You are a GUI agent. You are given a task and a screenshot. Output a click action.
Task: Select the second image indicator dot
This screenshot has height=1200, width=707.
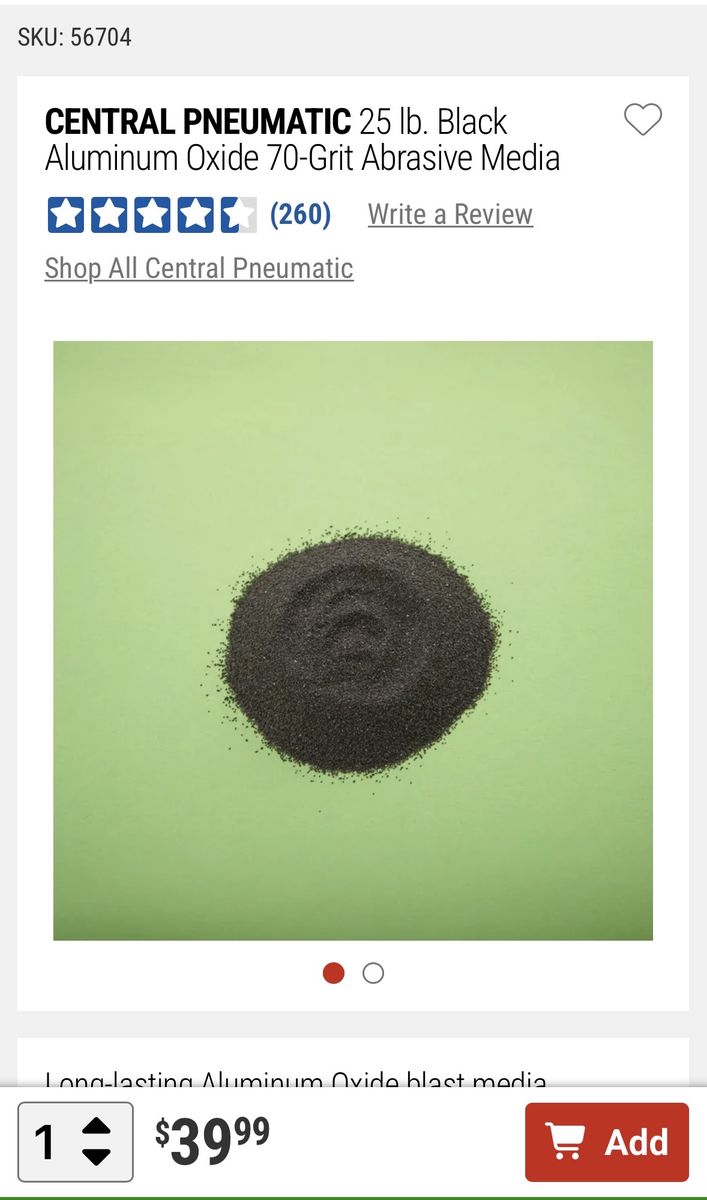pyautogui.click(x=373, y=973)
